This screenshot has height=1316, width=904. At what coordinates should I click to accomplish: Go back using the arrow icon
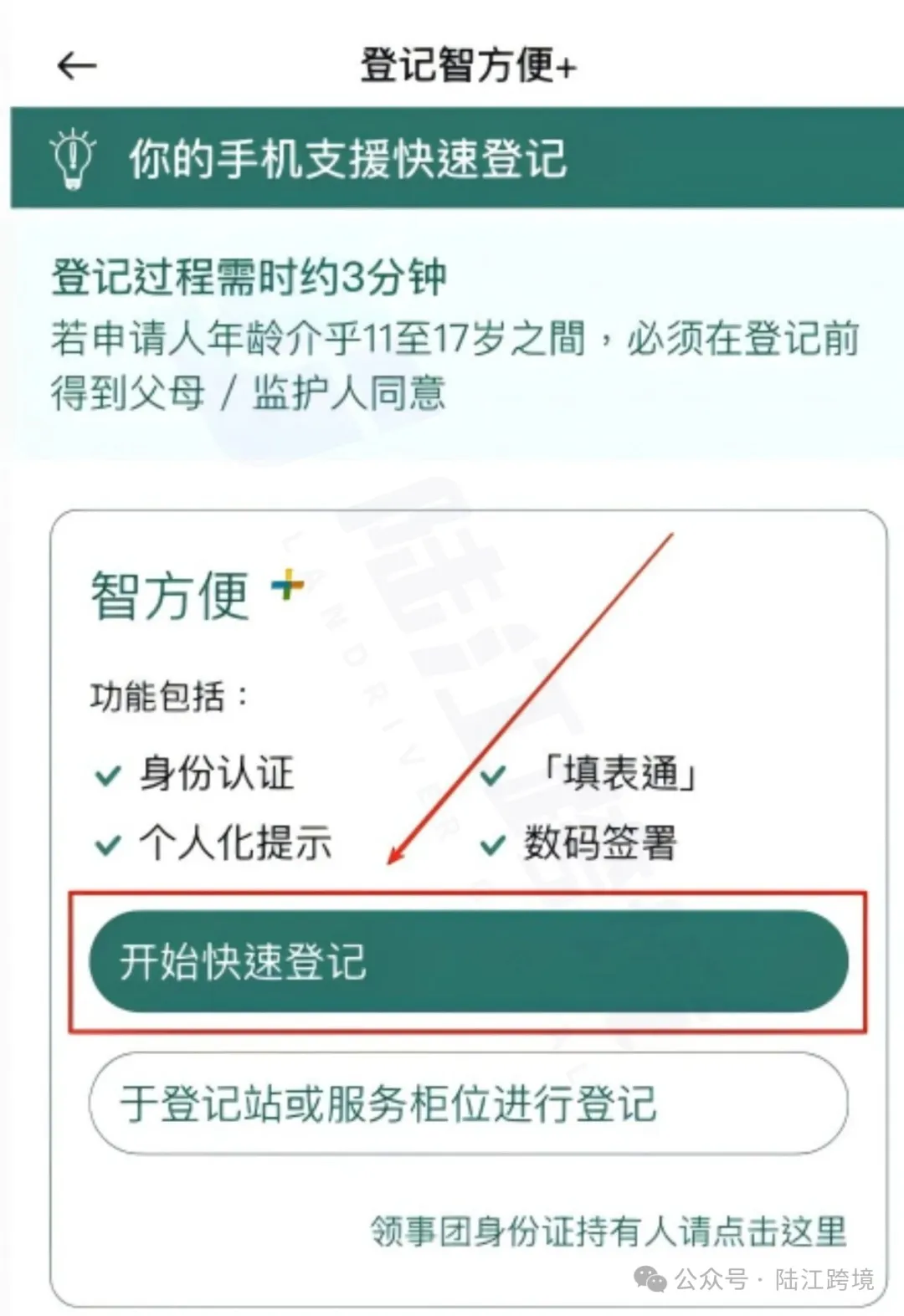click(x=77, y=65)
